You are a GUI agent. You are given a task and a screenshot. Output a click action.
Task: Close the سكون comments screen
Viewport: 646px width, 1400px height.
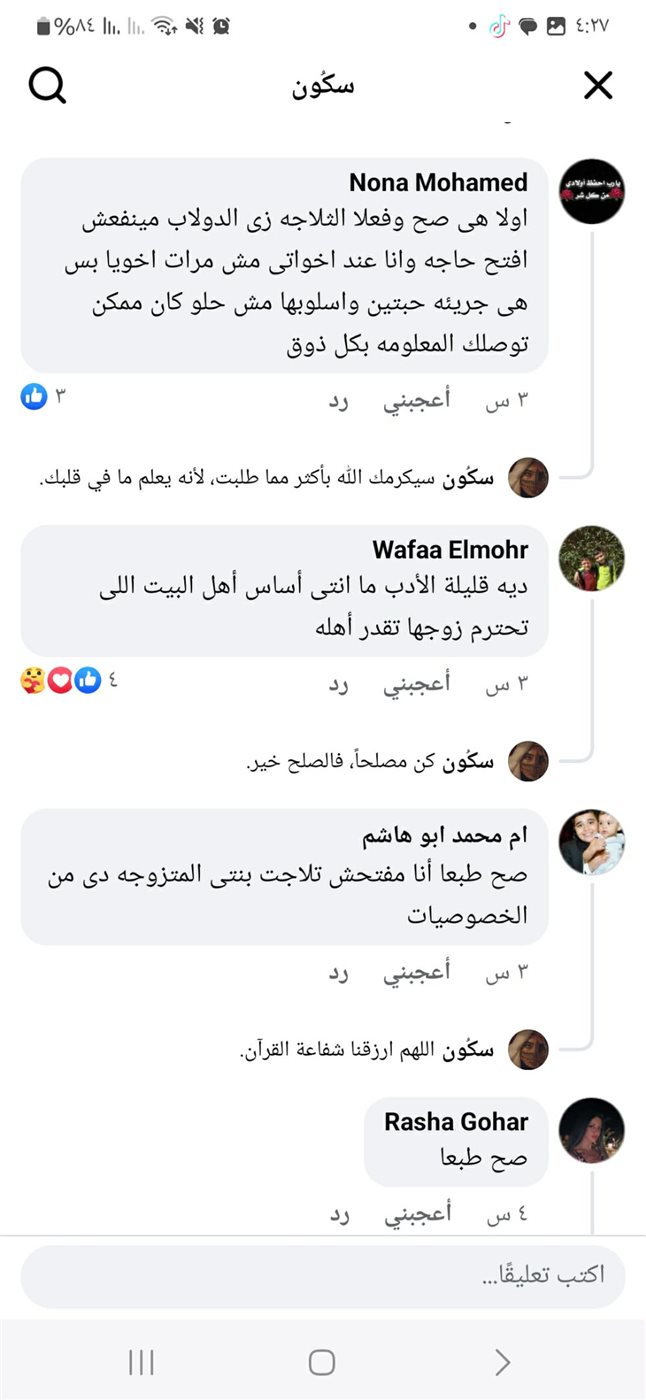598,87
